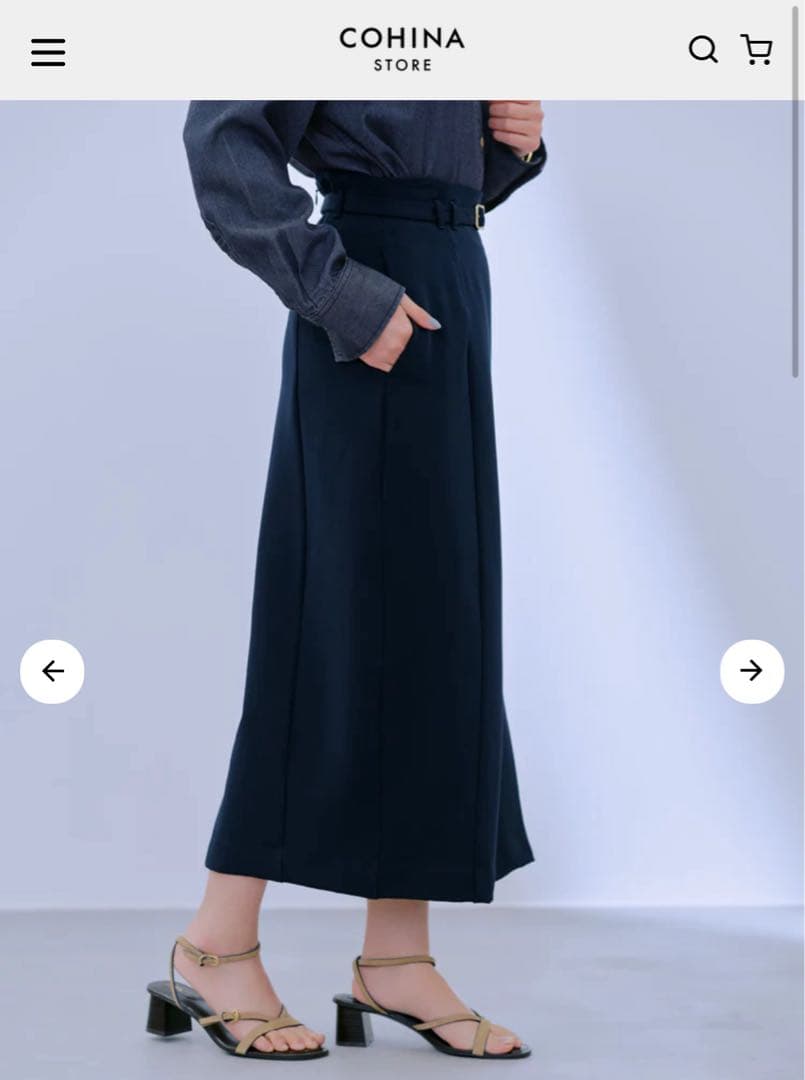
Task: Open the search icon
Action: [x=703, y=49]
